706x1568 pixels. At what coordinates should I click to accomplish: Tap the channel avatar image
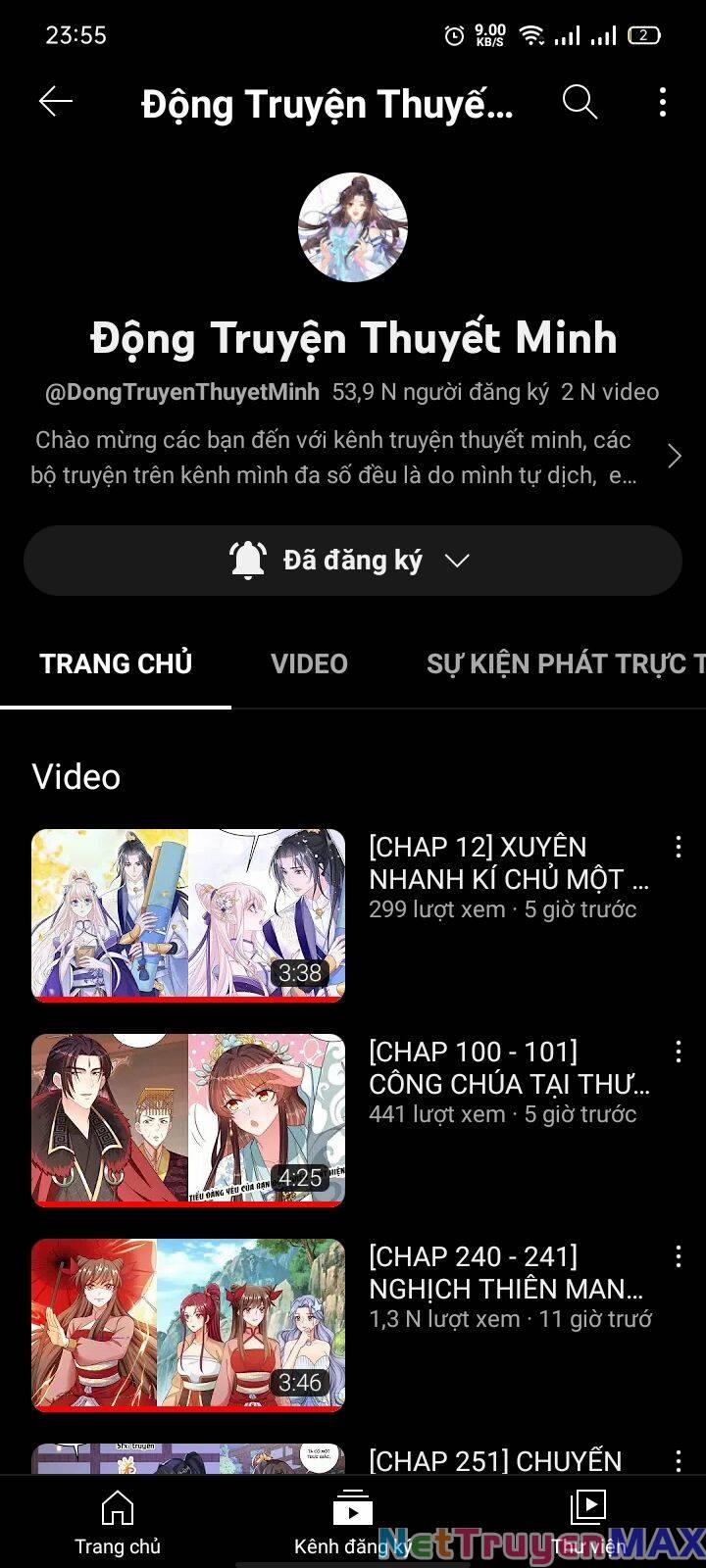click(352, 226)
